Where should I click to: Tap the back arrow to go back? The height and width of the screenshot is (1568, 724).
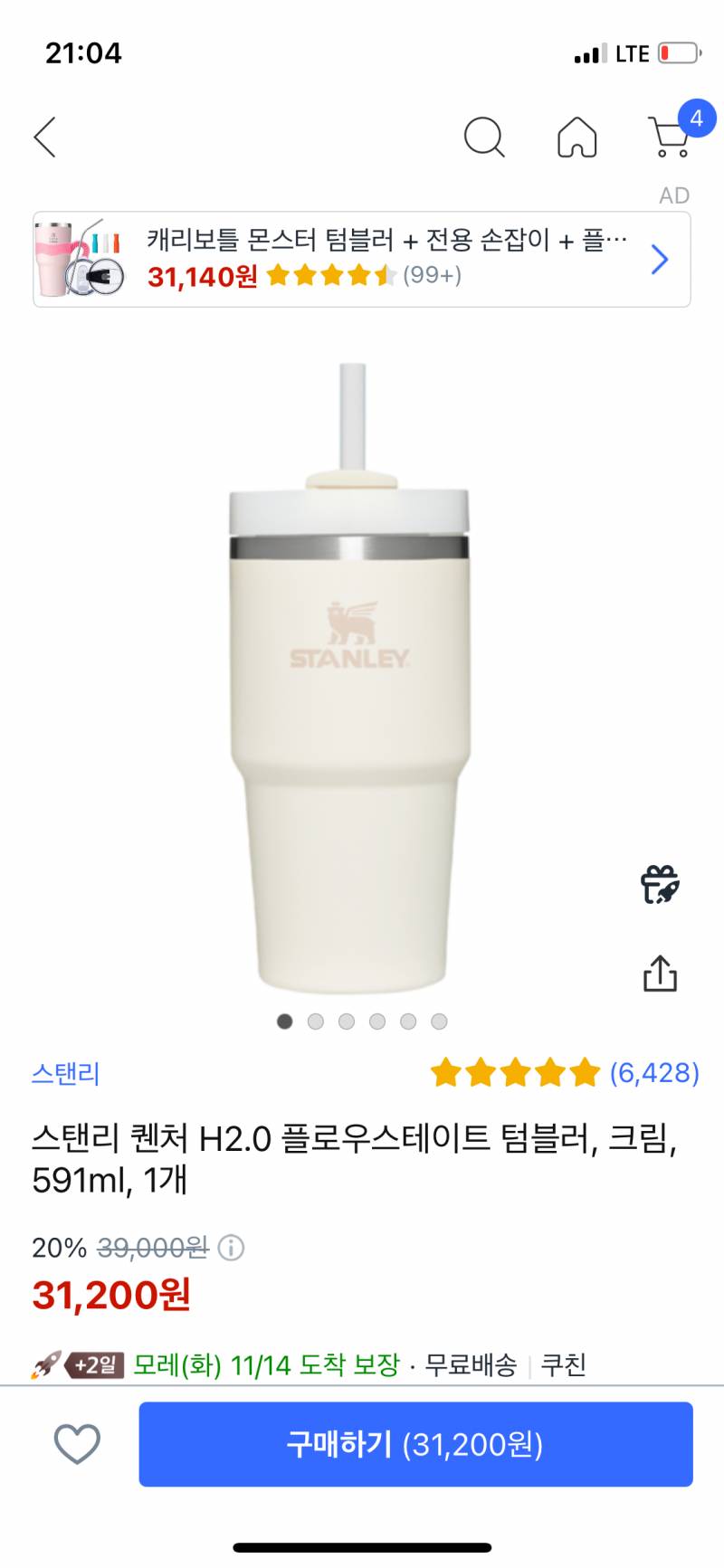[x=44, y=138]
